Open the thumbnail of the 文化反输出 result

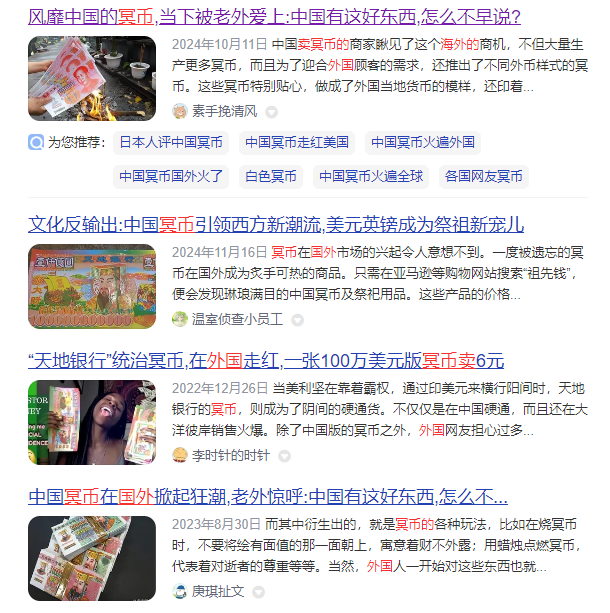[92, 286]
